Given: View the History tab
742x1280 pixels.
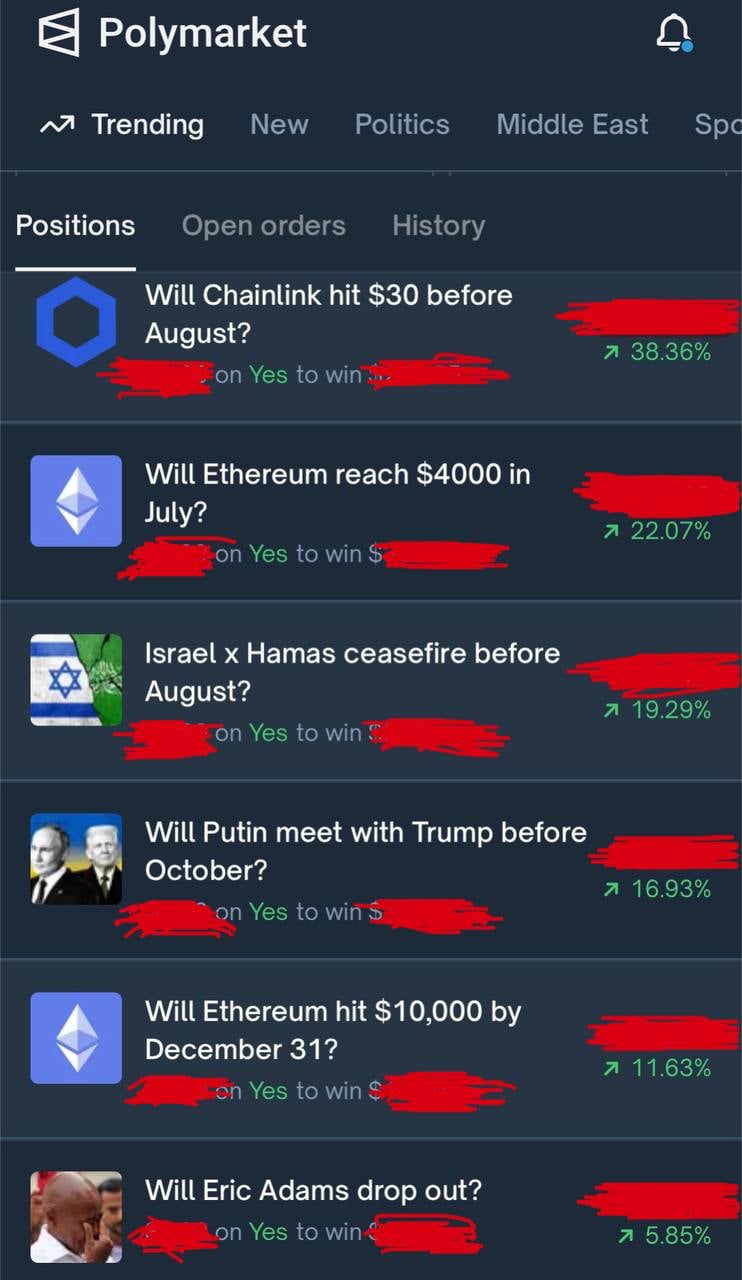Looking at the screenshot, I should (438, 226).
